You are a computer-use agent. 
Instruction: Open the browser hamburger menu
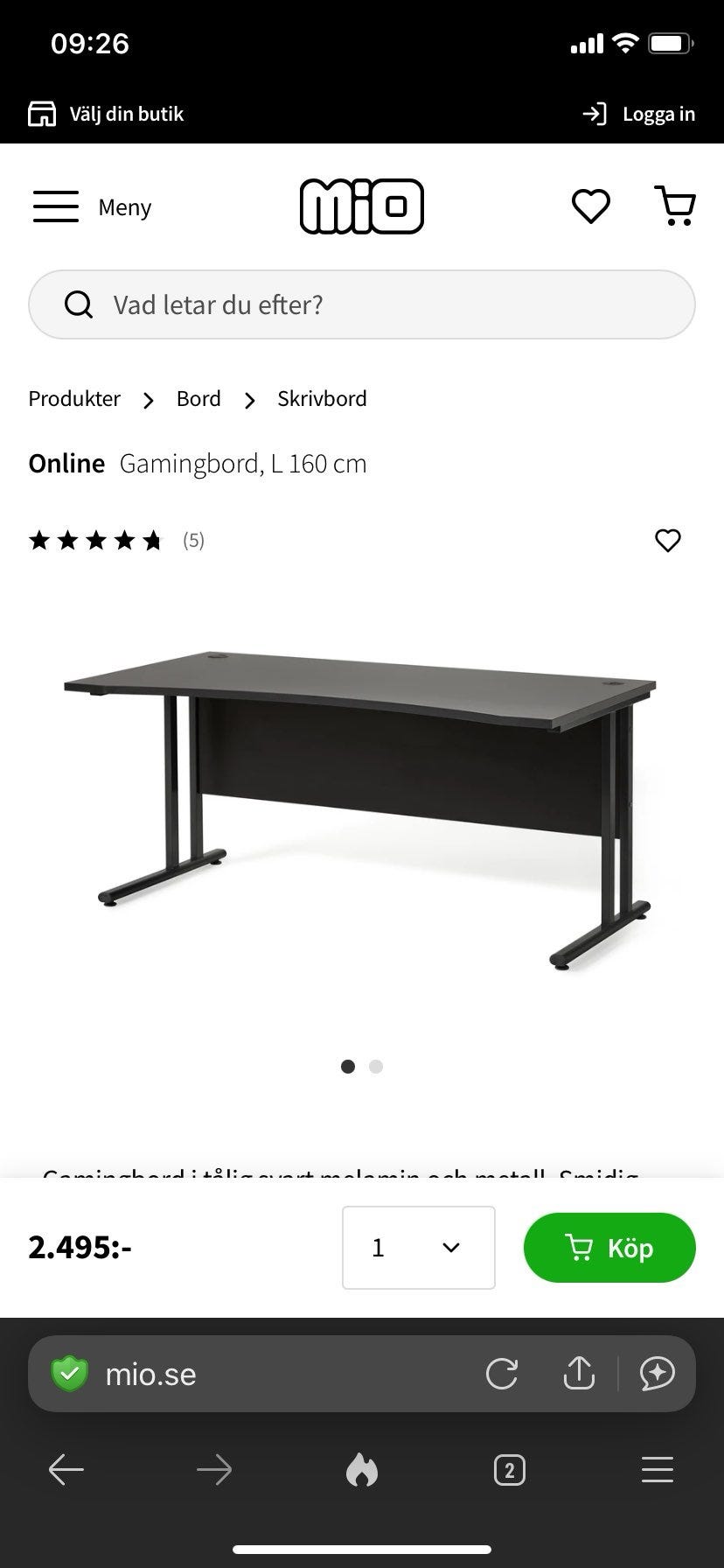657,1470
